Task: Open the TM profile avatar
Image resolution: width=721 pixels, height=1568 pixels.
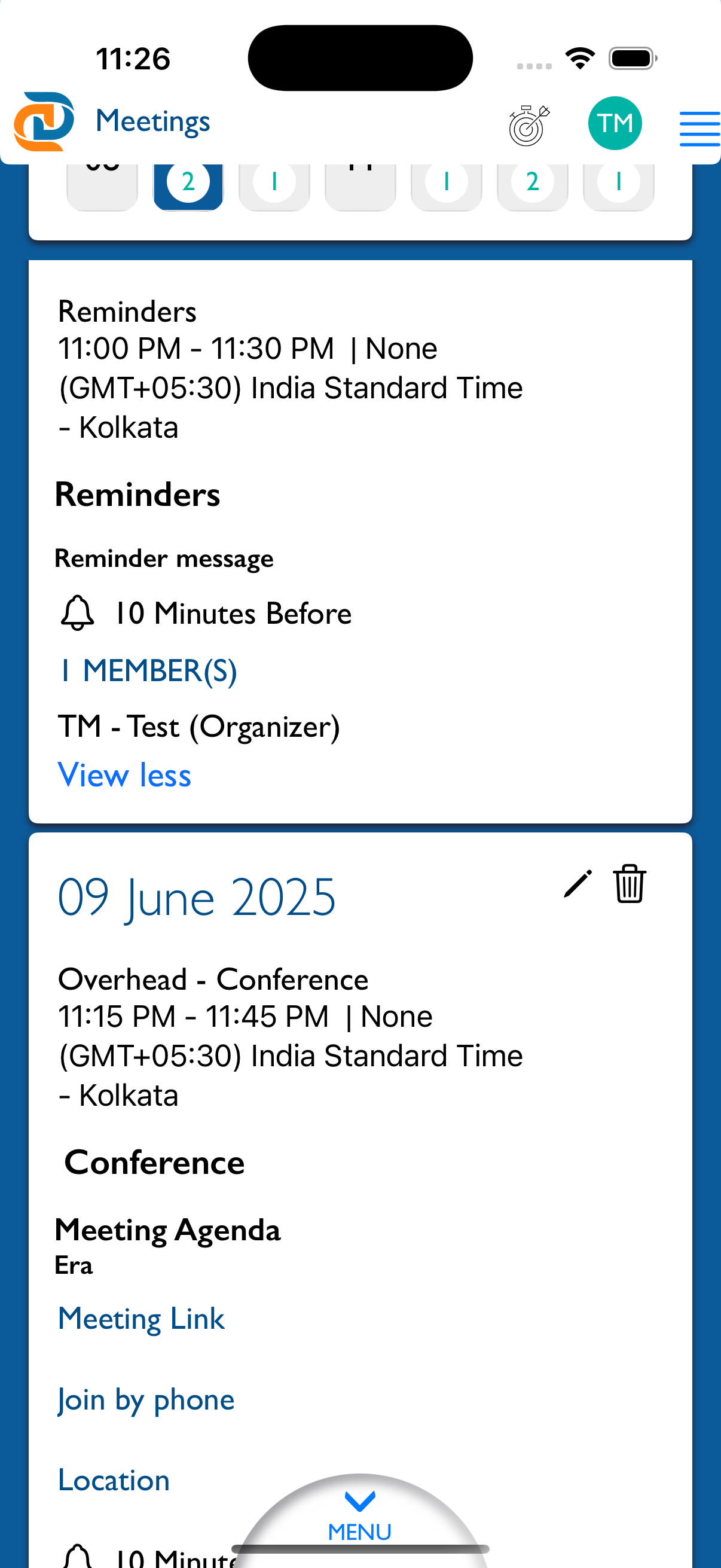Action: tap(615, 124)
